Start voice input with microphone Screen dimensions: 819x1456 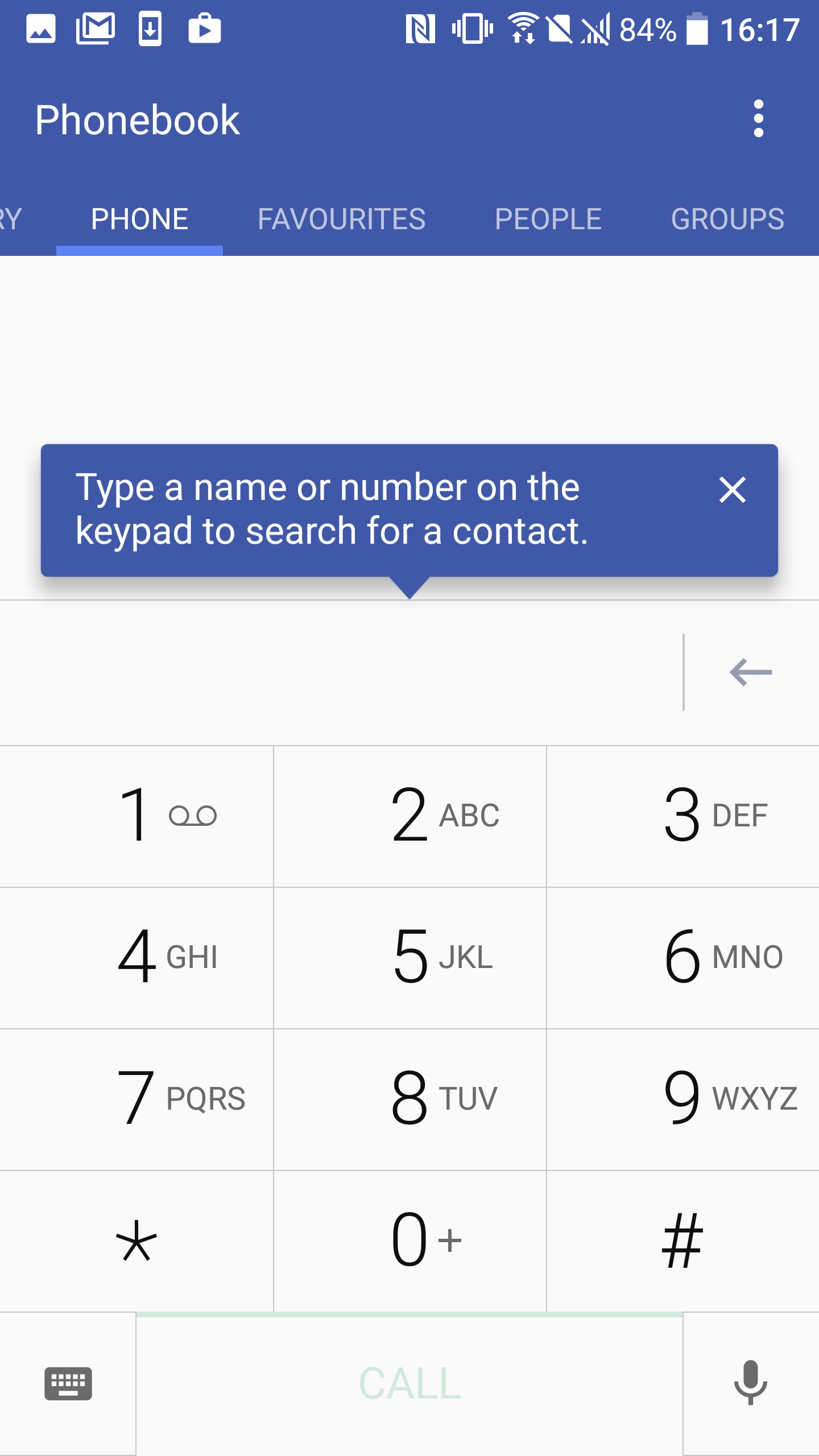[751, 1384]
